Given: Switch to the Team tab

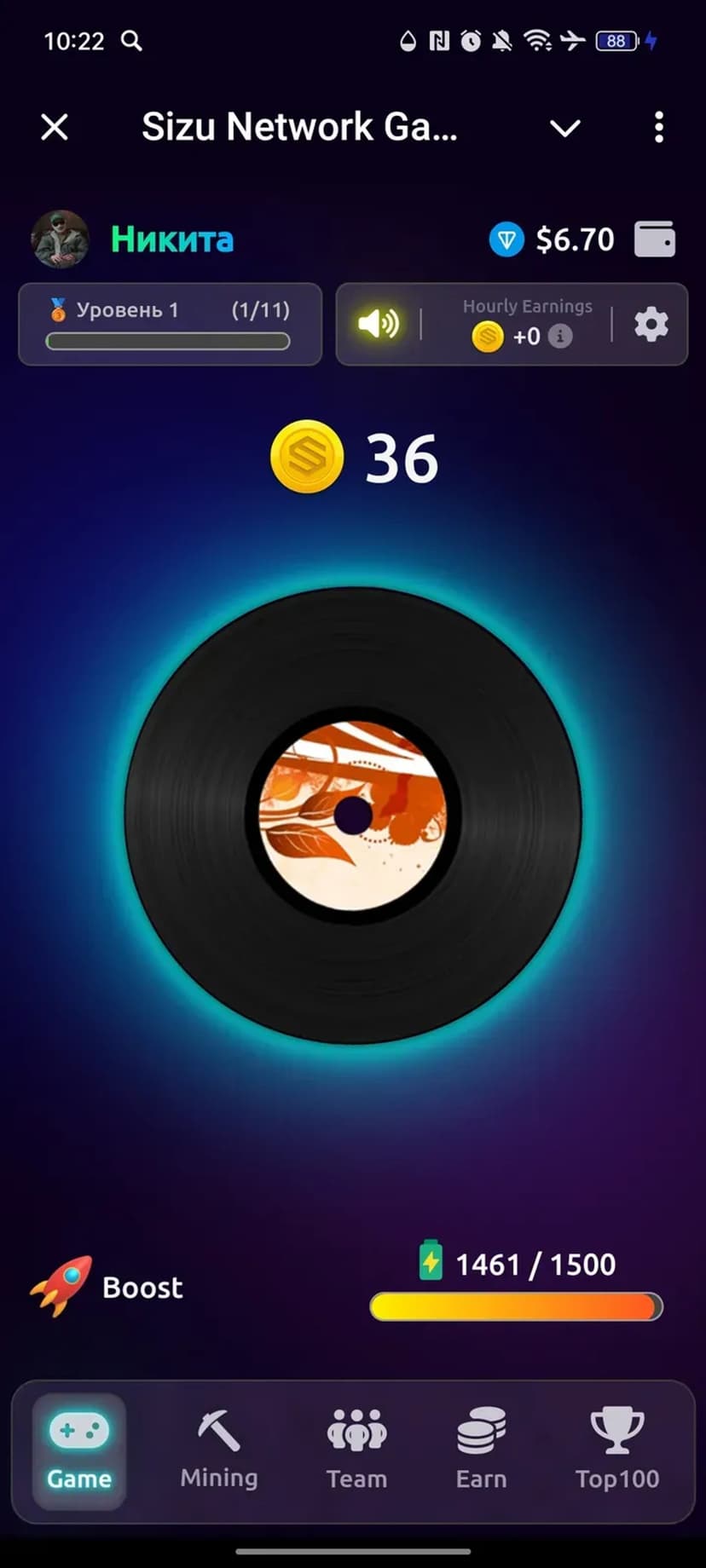Looking at the screenshot, I should click(356, 1450).
